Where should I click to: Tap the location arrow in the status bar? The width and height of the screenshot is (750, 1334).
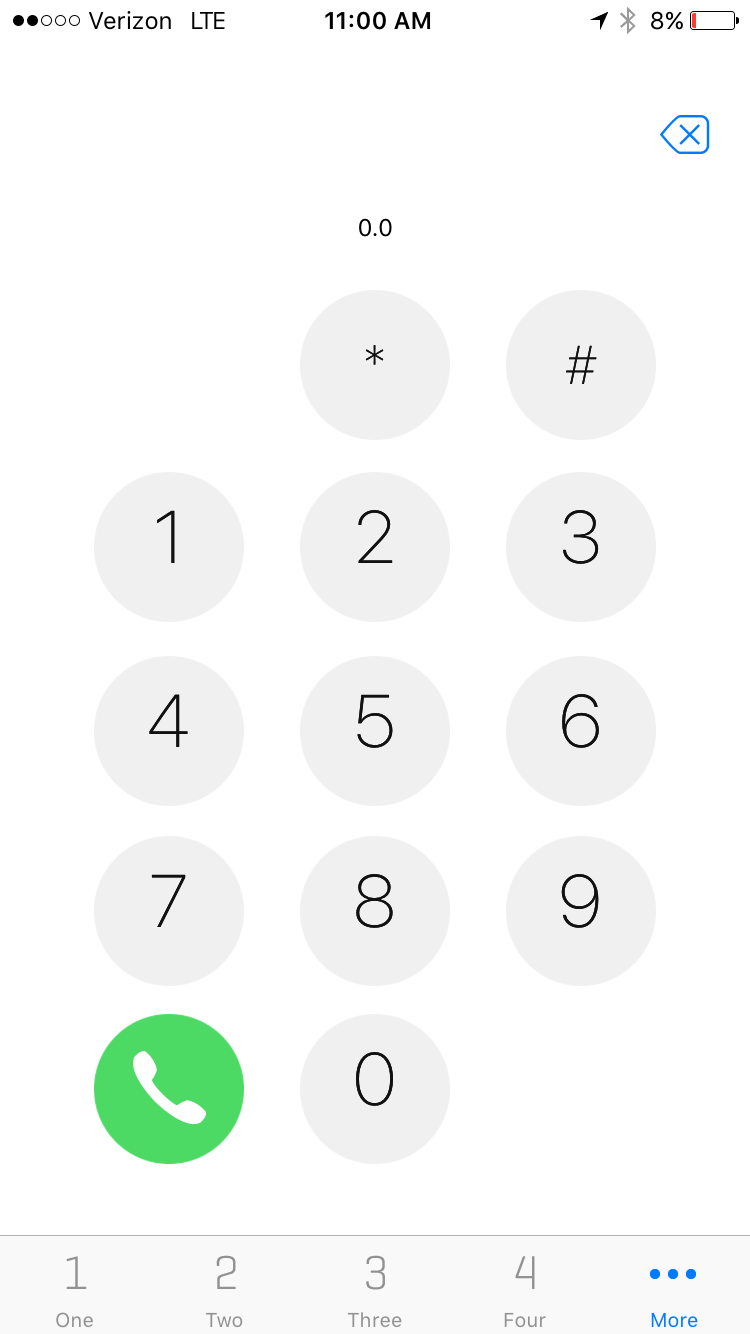(x=600, y=20)
